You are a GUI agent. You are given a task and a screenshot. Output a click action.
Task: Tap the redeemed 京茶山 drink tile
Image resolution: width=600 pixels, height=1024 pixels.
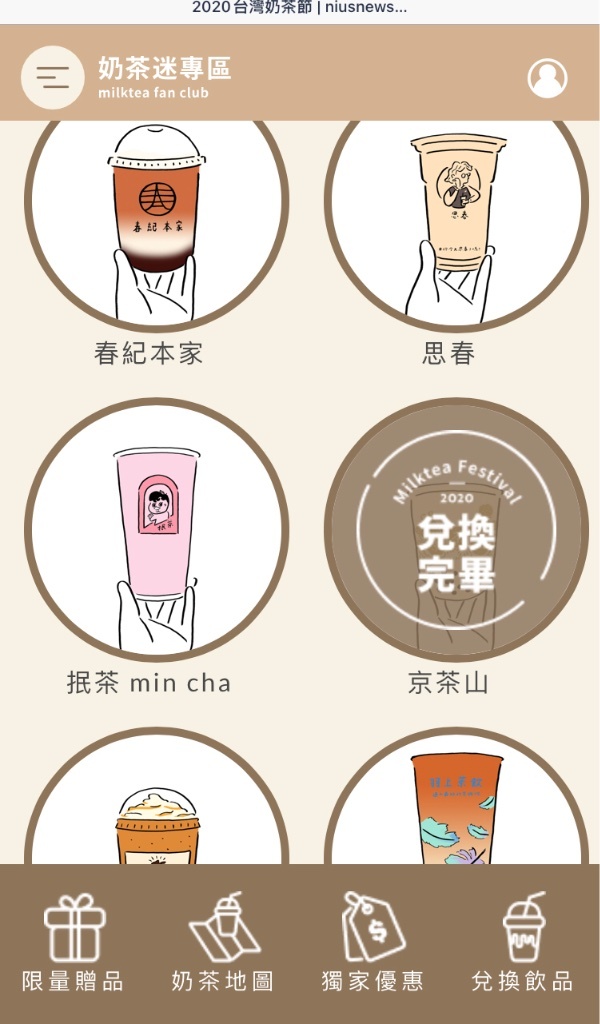(x=456, y=530)
